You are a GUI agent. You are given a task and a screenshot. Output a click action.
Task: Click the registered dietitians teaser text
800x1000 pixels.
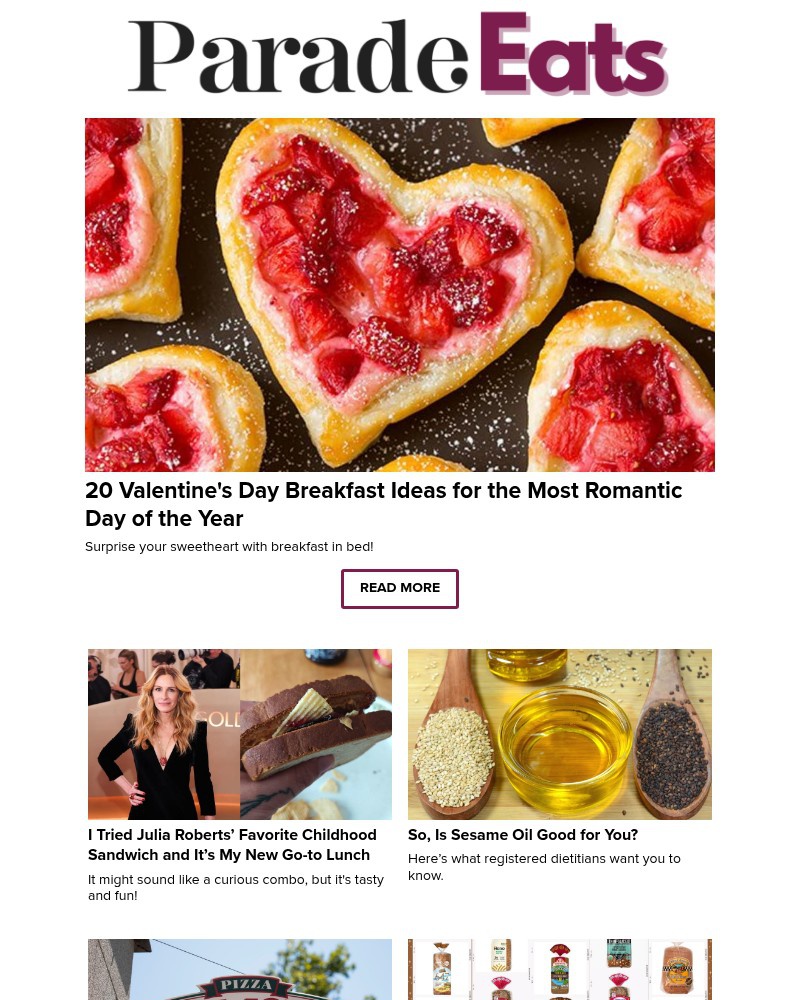(544, 867)
